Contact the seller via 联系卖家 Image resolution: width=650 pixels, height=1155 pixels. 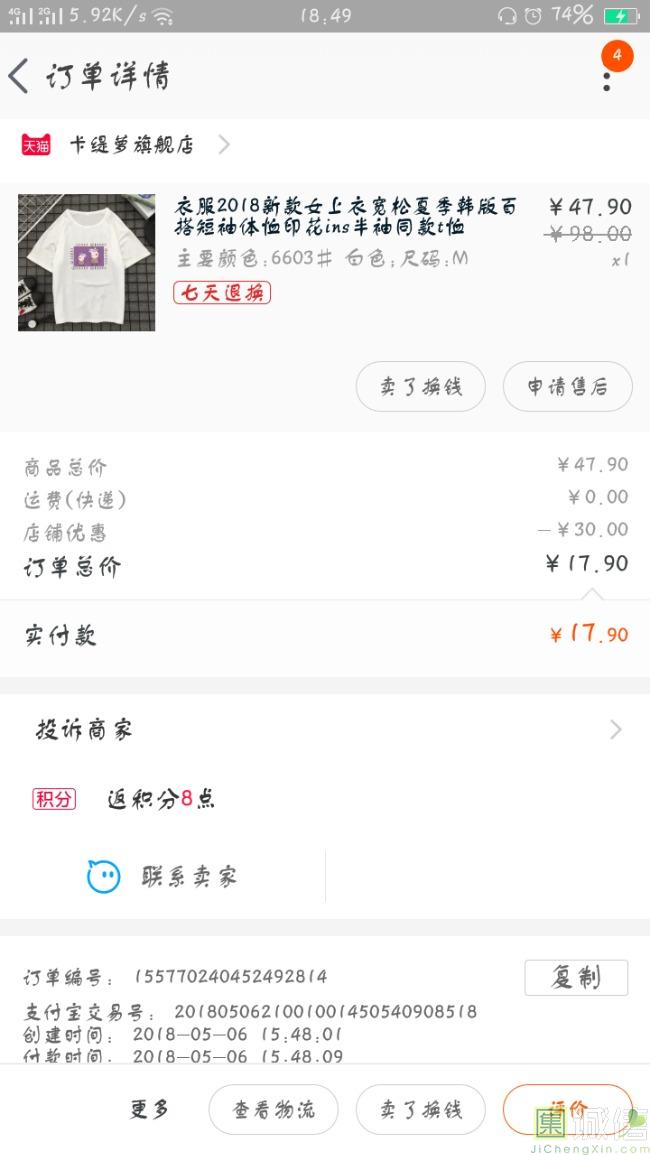(x=163, y=877)
